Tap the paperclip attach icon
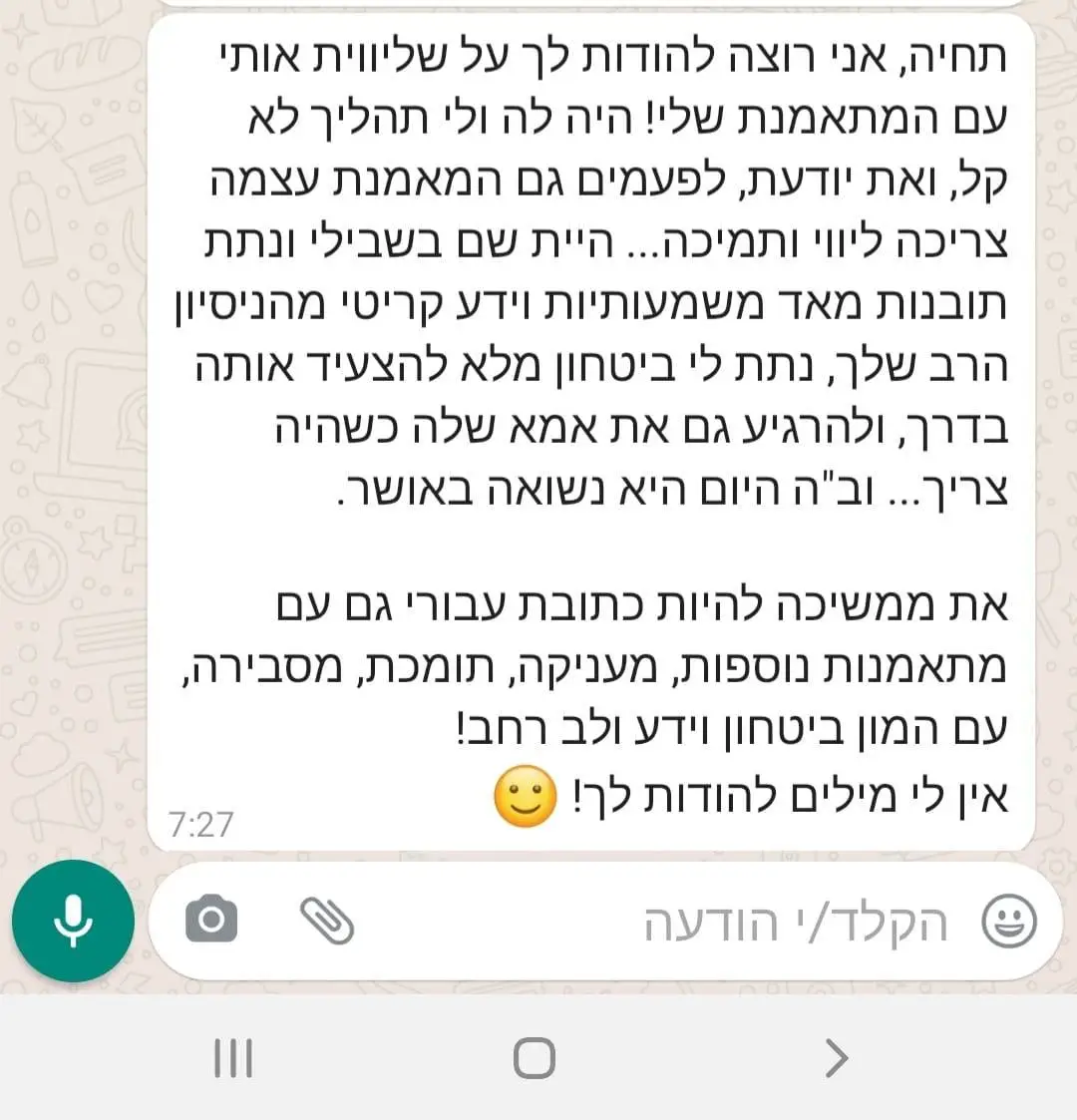The image size is (1077, 1120). point(327,920)
